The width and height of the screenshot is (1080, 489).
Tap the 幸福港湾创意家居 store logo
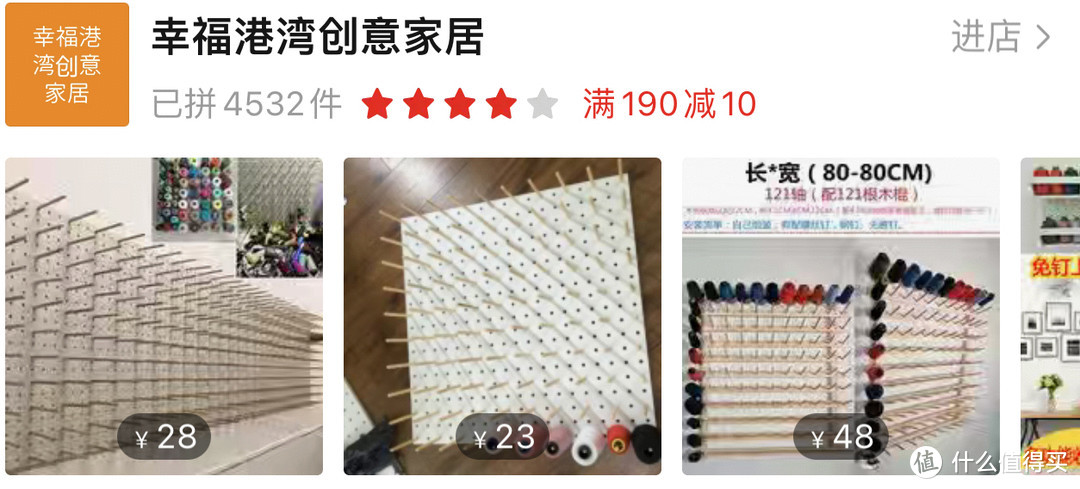click(67, 65)
